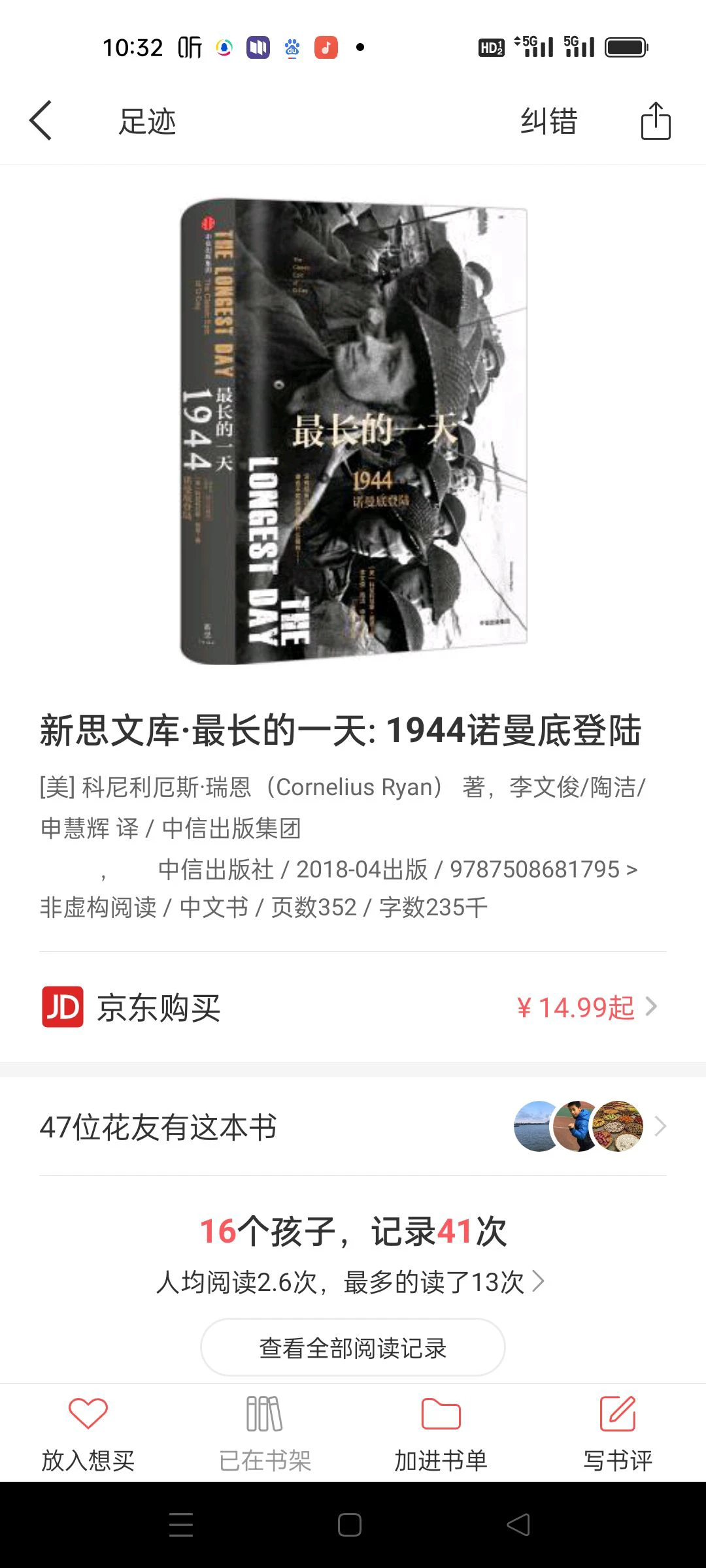Select 加进书单 to add to booklist
Viewport: 706px width, 1568px height.
[441, 1432]
